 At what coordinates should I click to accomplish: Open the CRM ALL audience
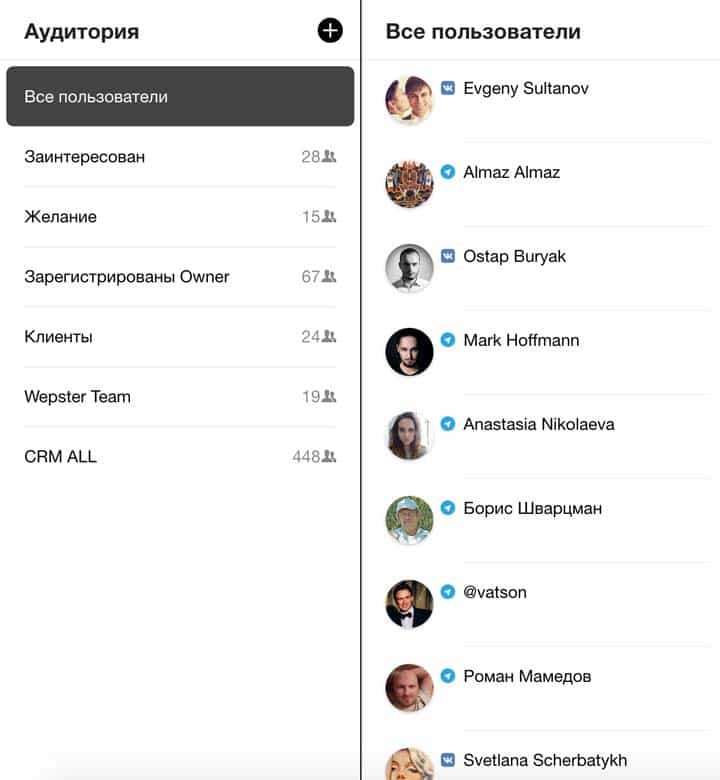coord(180,457)
